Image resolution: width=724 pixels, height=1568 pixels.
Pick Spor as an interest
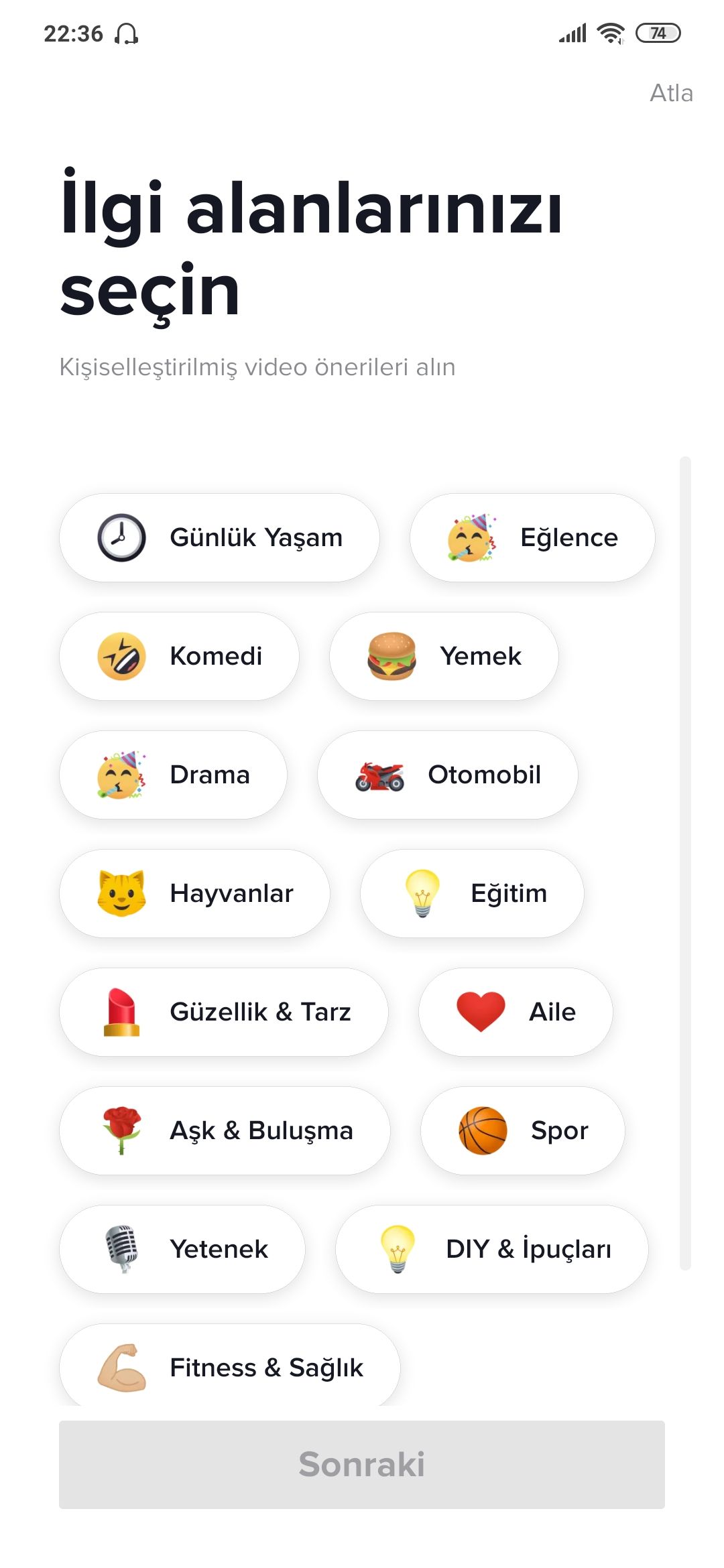coord(523,1130)
